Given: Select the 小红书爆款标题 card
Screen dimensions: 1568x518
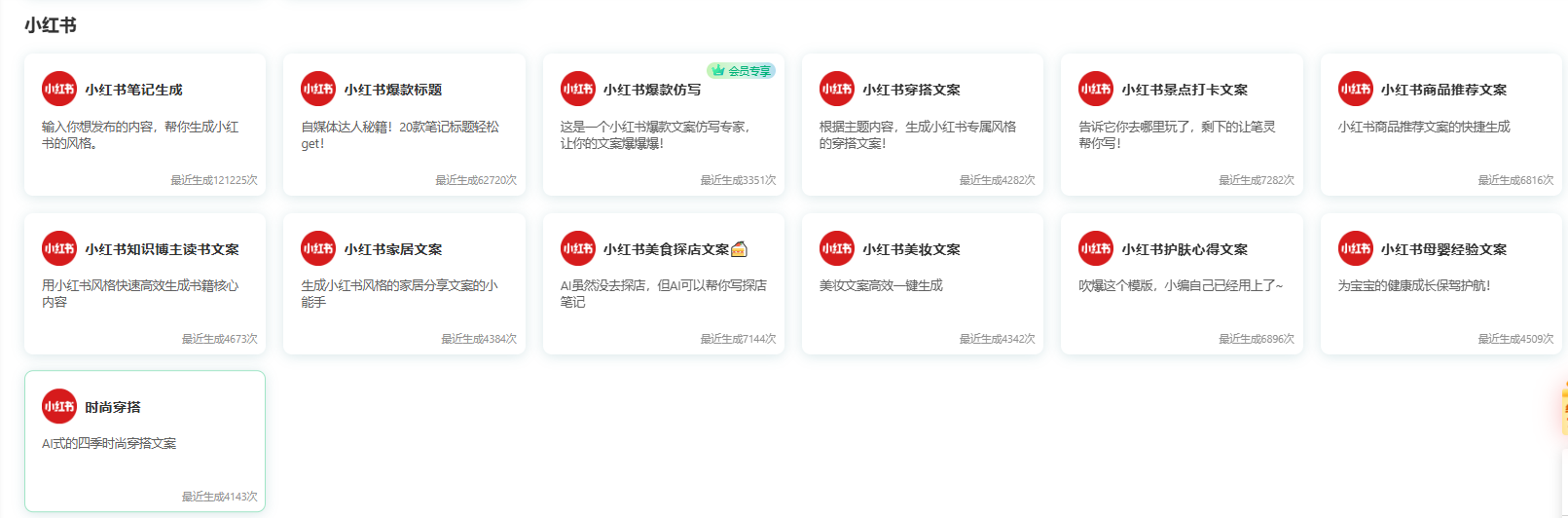Looking at the screenshot, I should point(404,125).
